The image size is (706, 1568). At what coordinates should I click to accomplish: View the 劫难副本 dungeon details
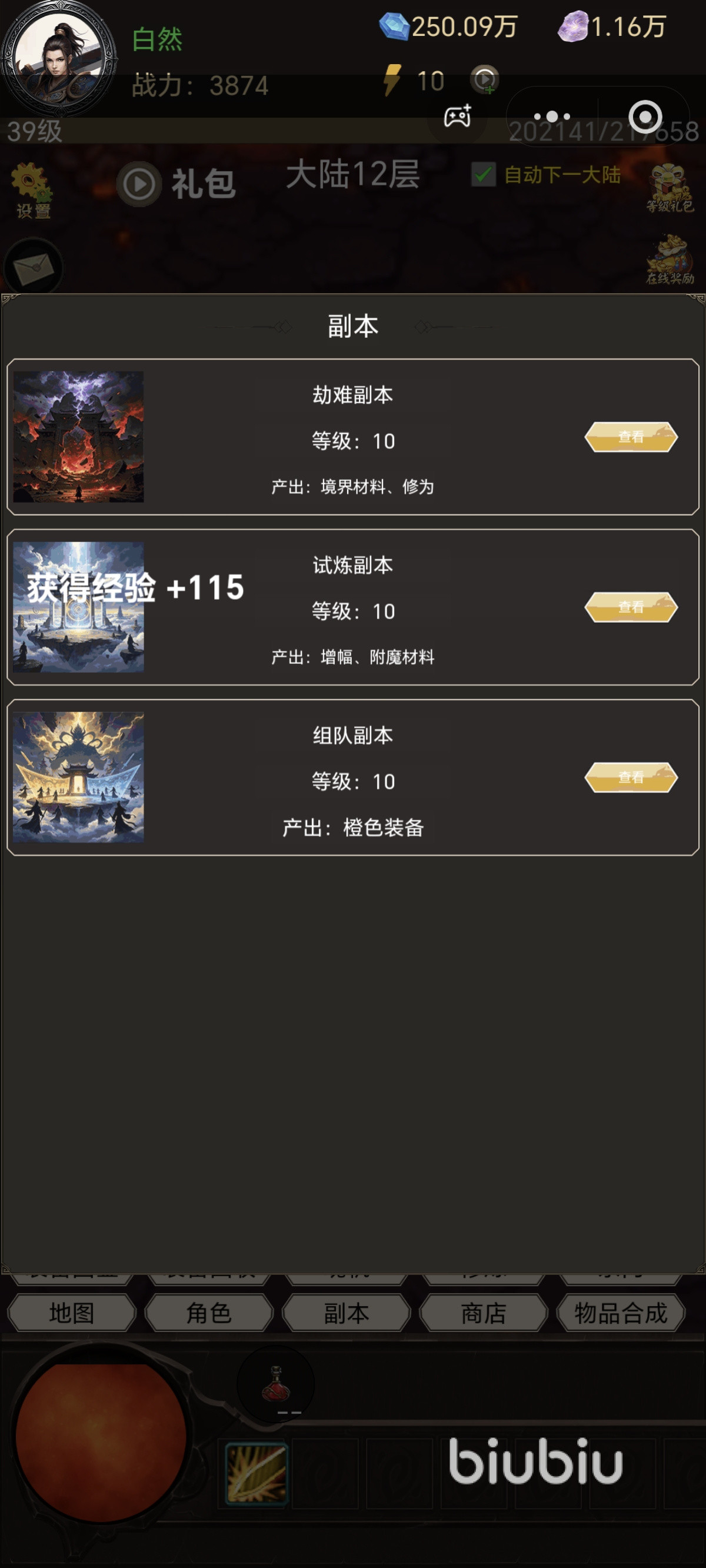(631, 436)
